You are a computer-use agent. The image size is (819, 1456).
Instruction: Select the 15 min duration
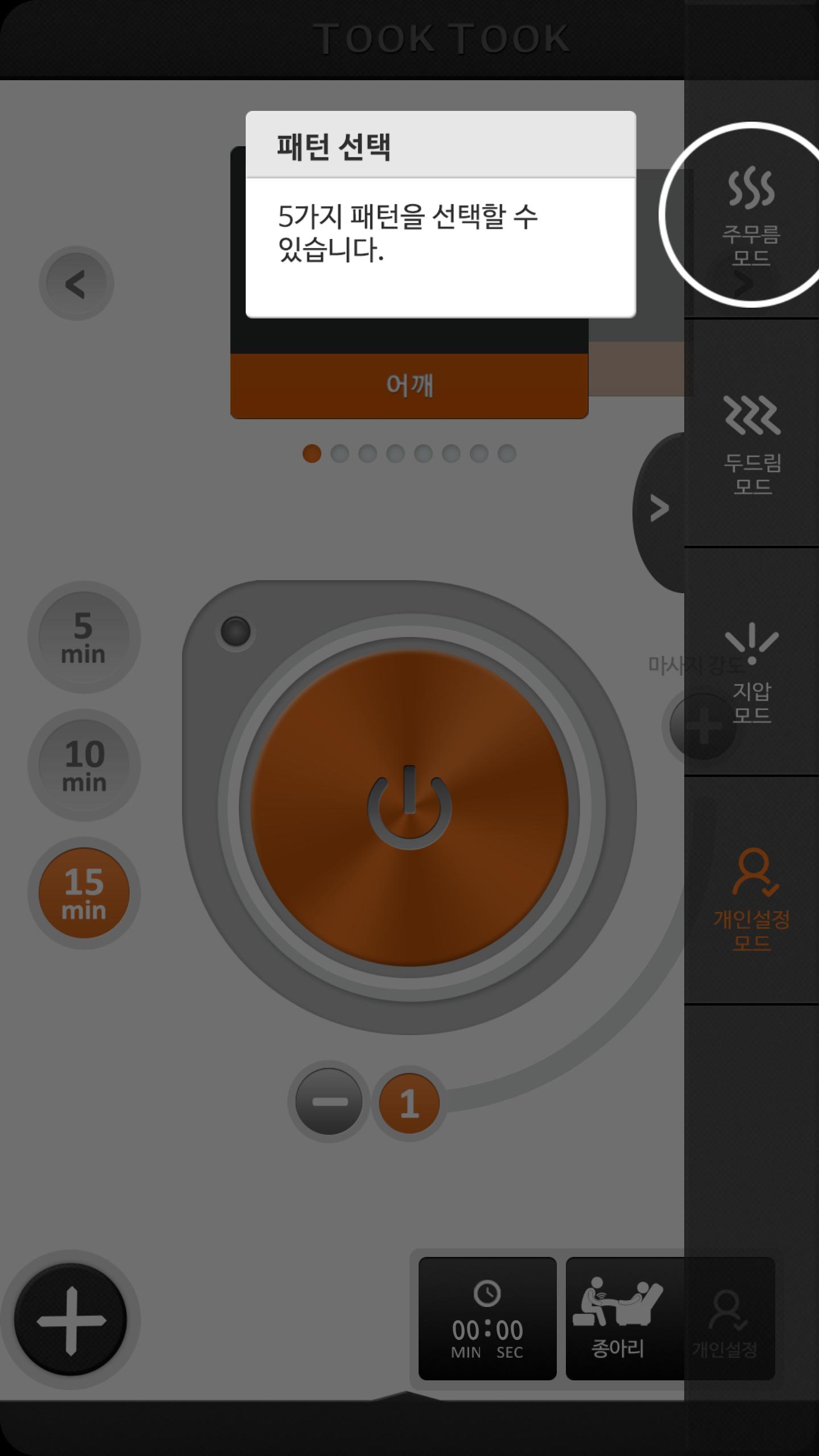[84, 893]
